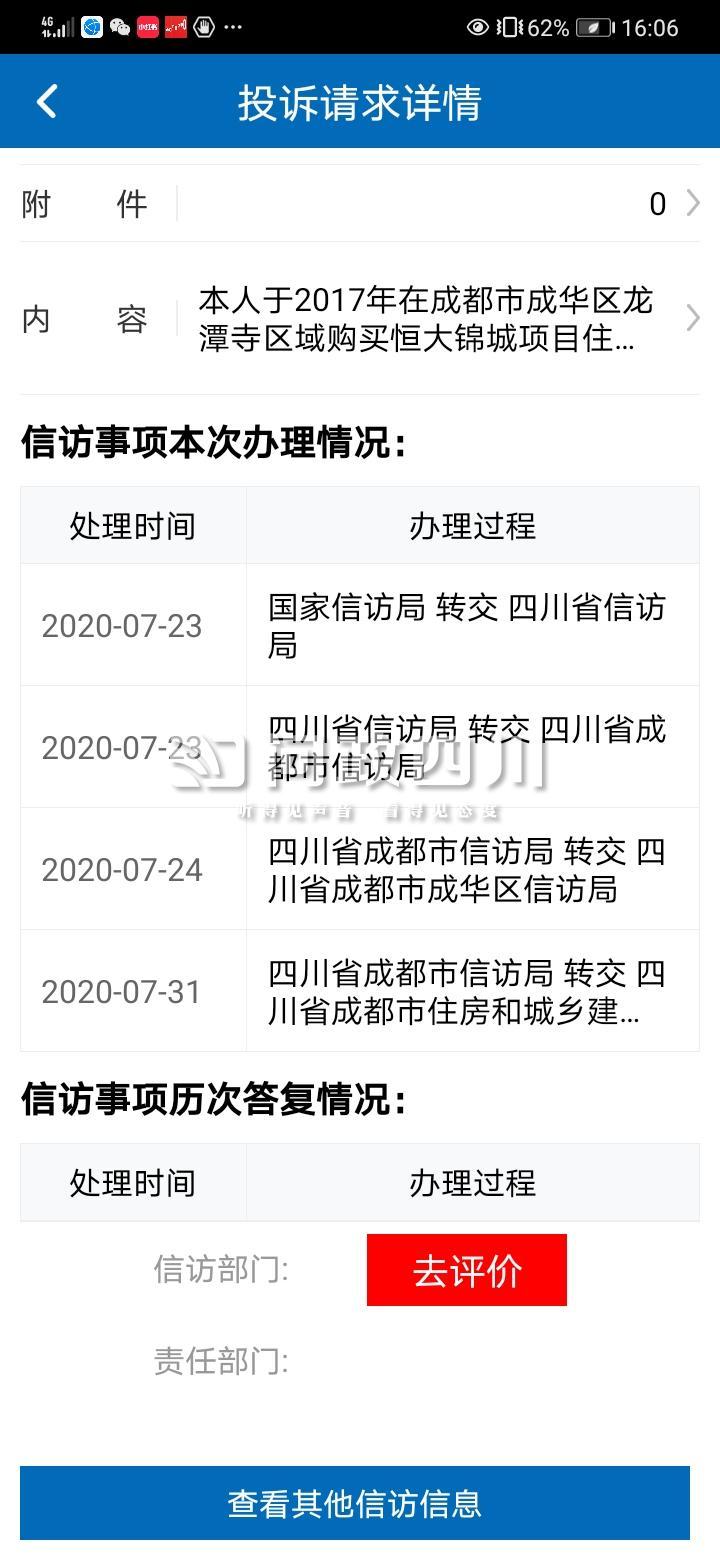
Task: Go back from 投诉请求详情 page
Action: tap(47, 102)
